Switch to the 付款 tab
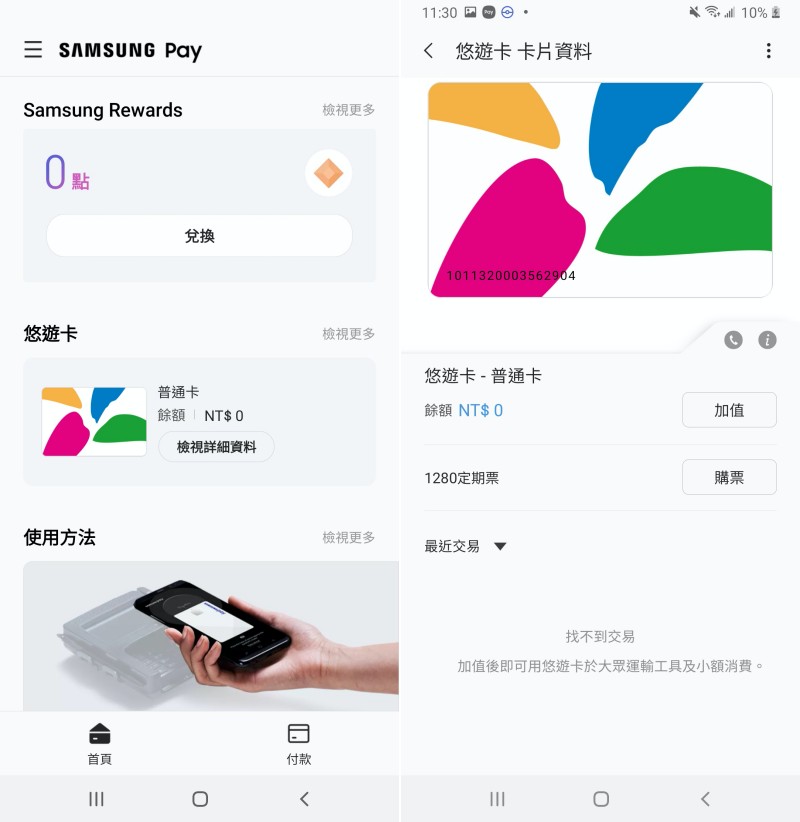The width and height of the screenshot is (800, 822). tap(298, 744)
